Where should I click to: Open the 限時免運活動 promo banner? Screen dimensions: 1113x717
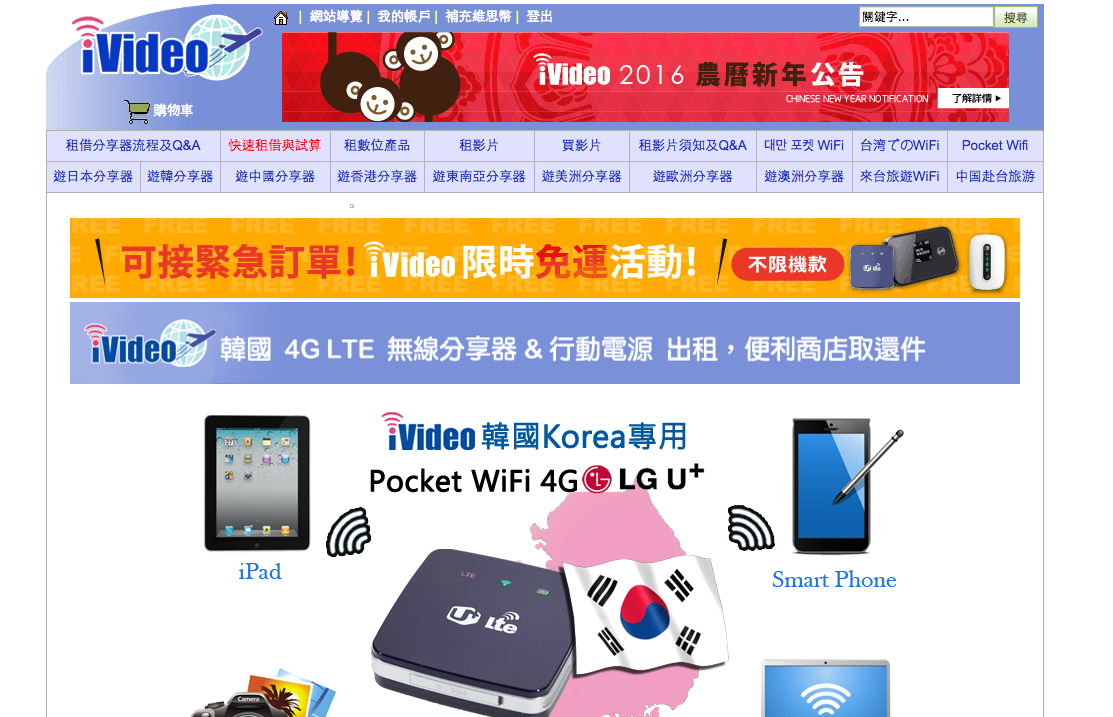(544, 258)
